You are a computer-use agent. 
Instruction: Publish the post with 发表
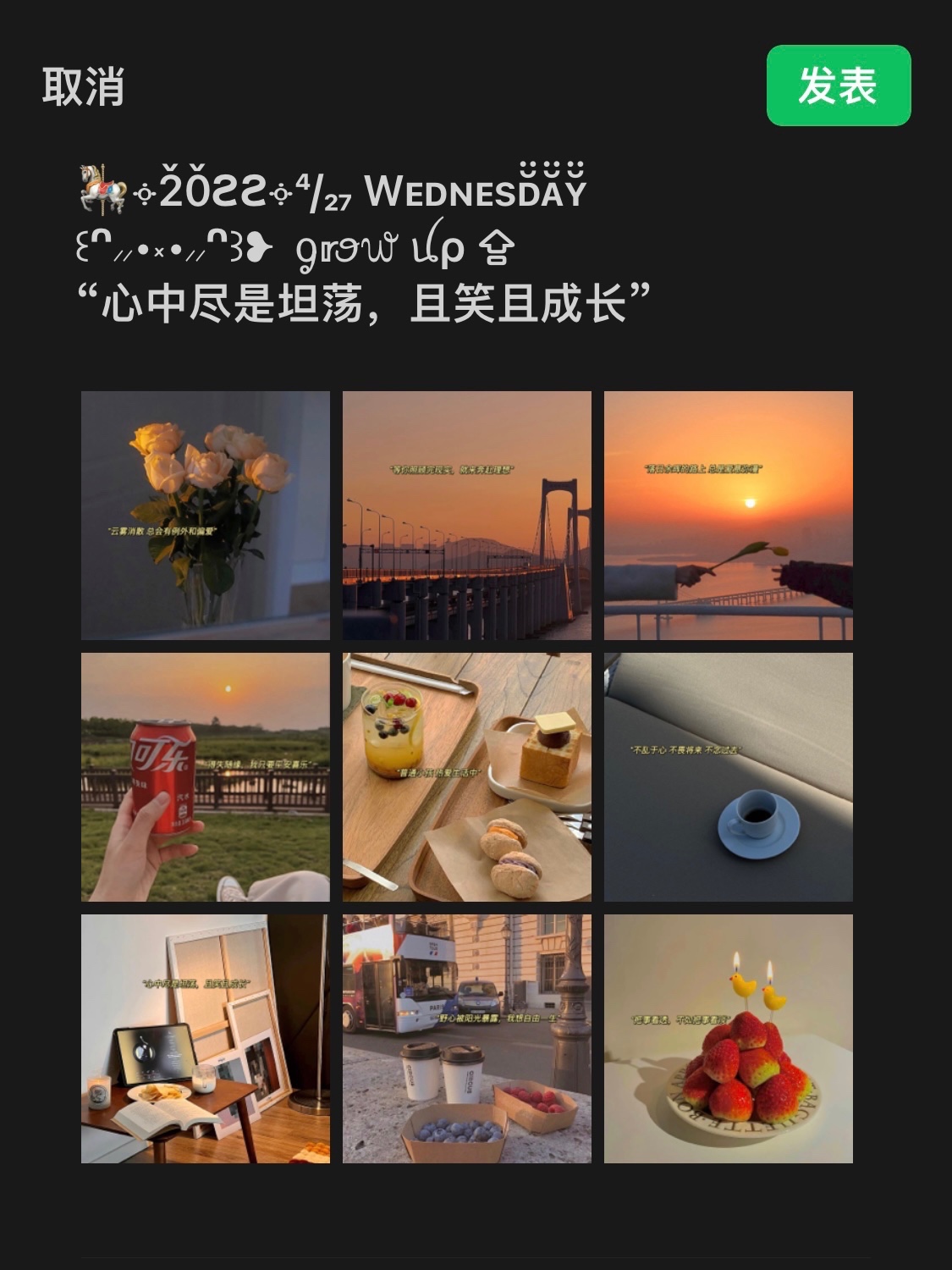[838, 86]
